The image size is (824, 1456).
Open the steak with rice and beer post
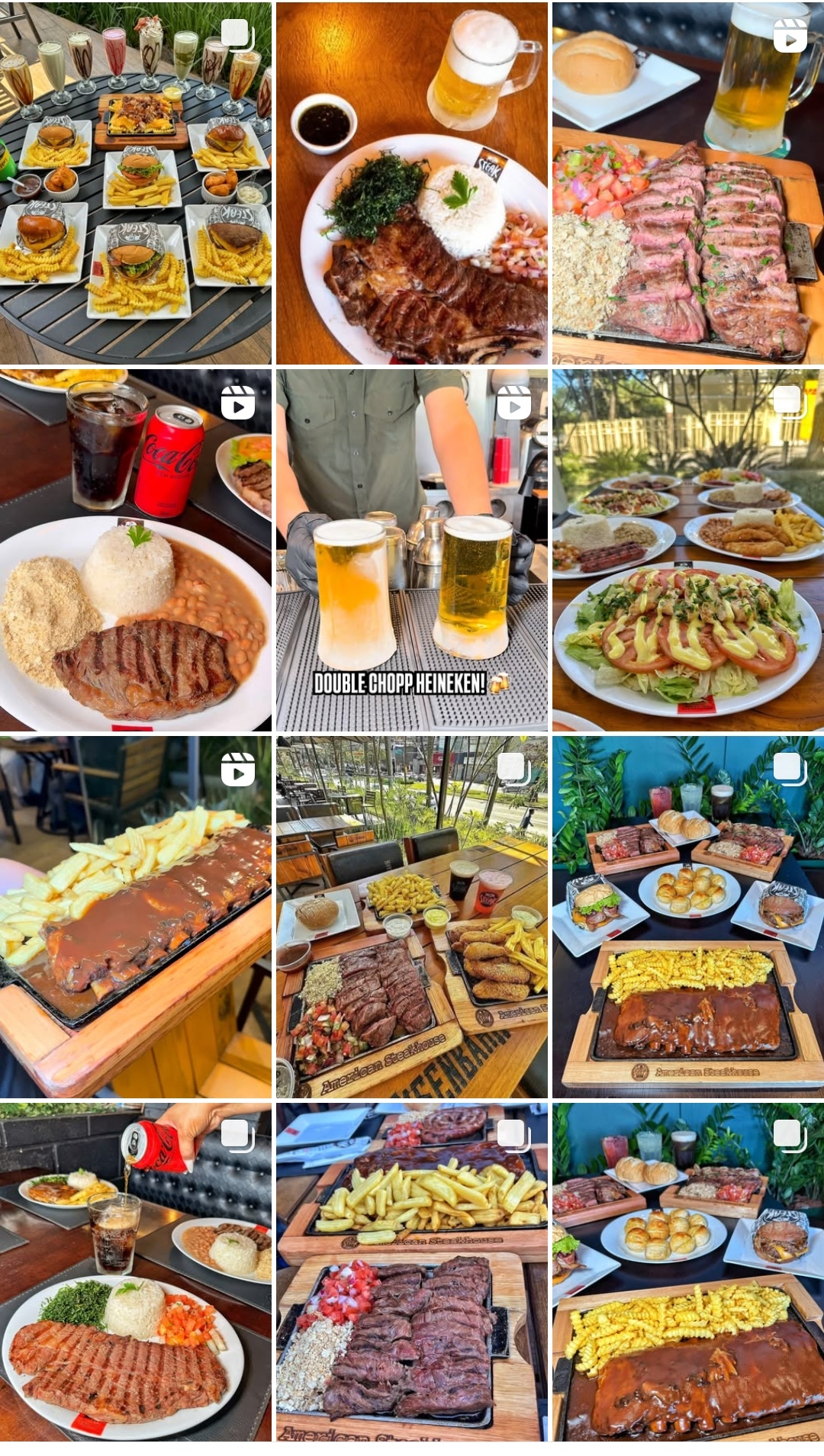411,183
